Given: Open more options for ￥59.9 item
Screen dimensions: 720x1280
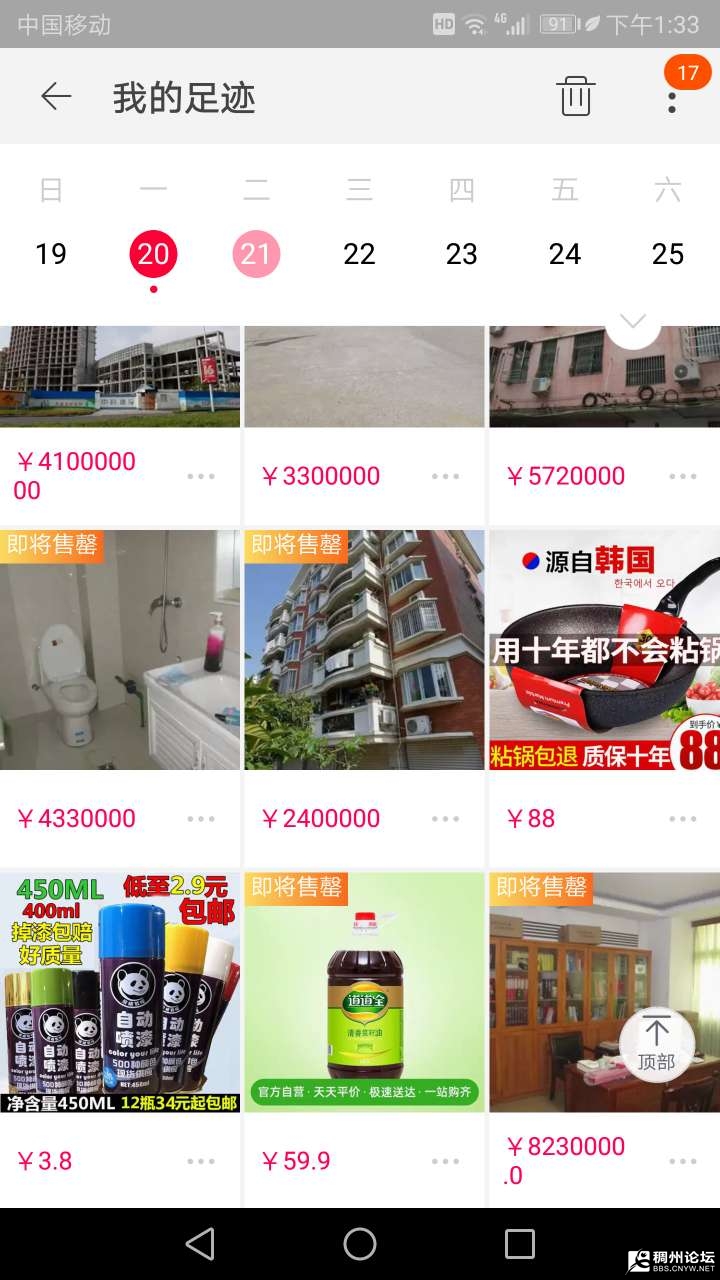Looking at the screenshot, I should (446, 1162).
